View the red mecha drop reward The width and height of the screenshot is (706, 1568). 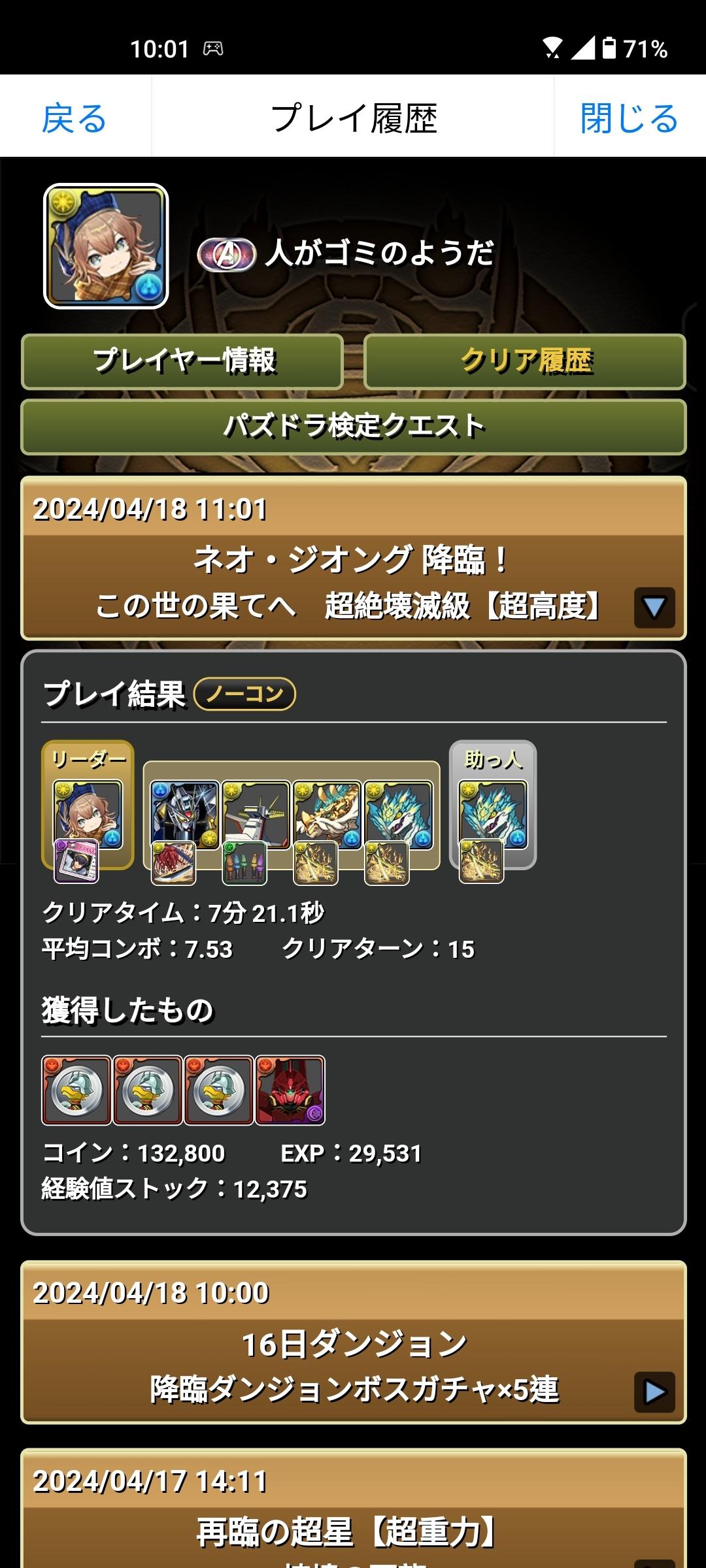[290, 1090]
